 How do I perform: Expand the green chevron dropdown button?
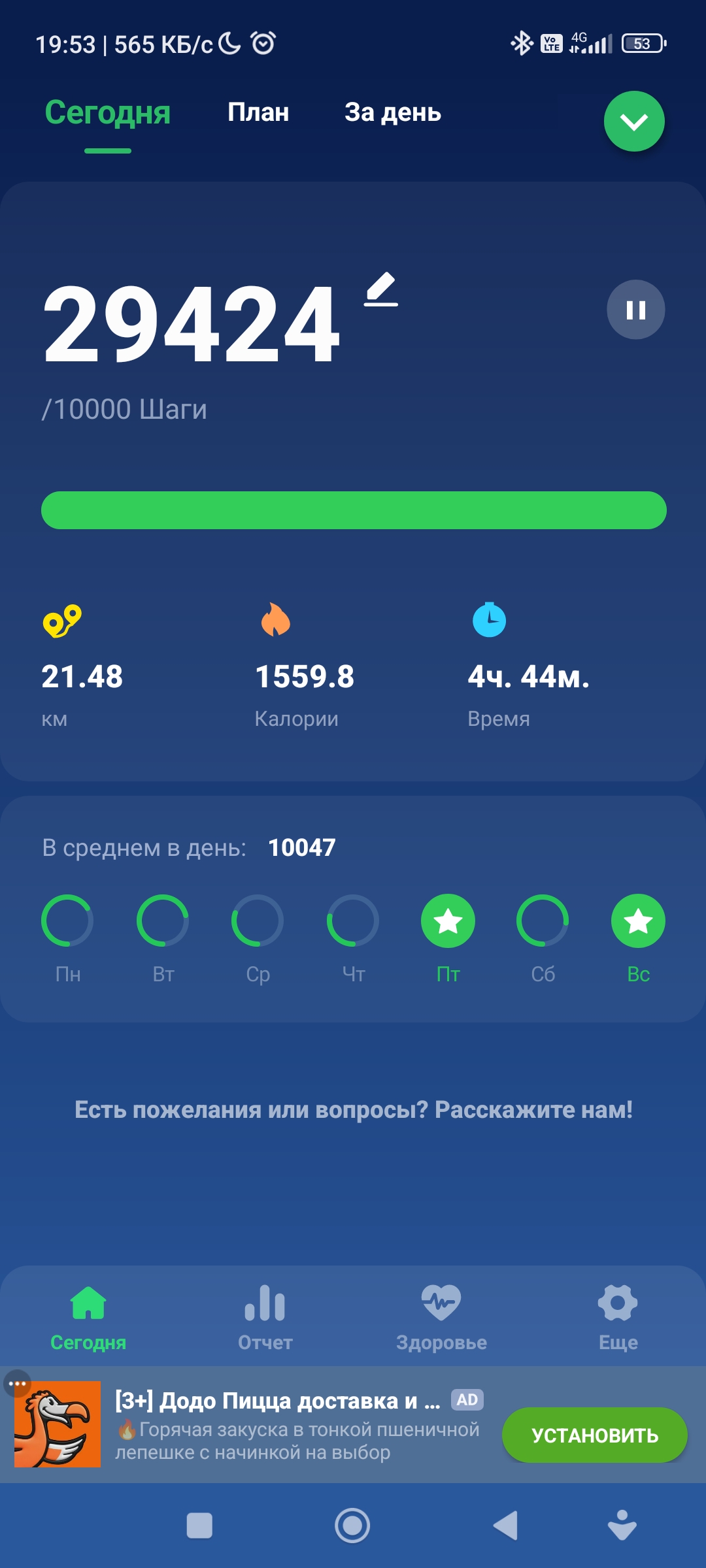click(x=634, y=122)
